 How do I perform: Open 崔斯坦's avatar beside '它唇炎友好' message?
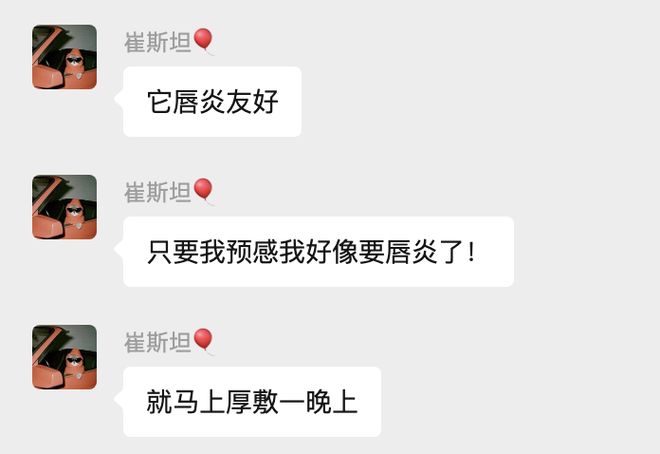pyautogui.click(x=64, y=57)
